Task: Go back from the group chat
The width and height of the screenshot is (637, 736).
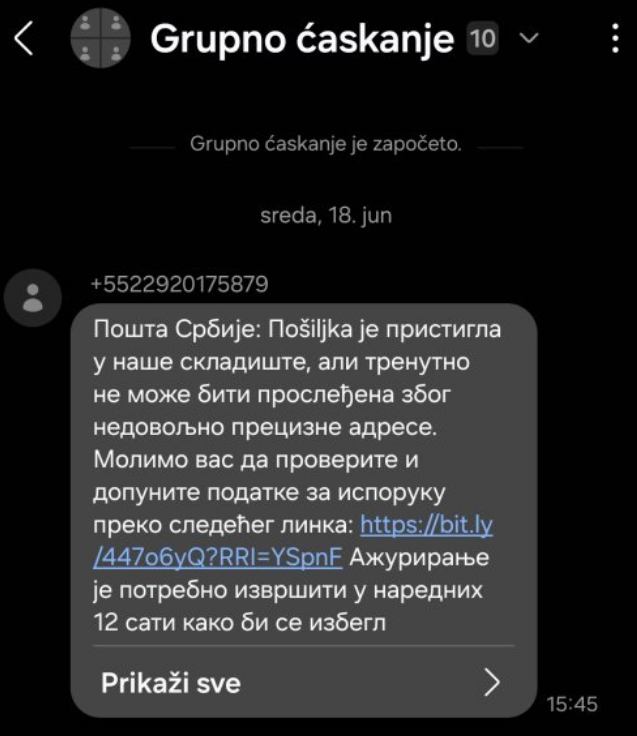Action: (25, 40)
